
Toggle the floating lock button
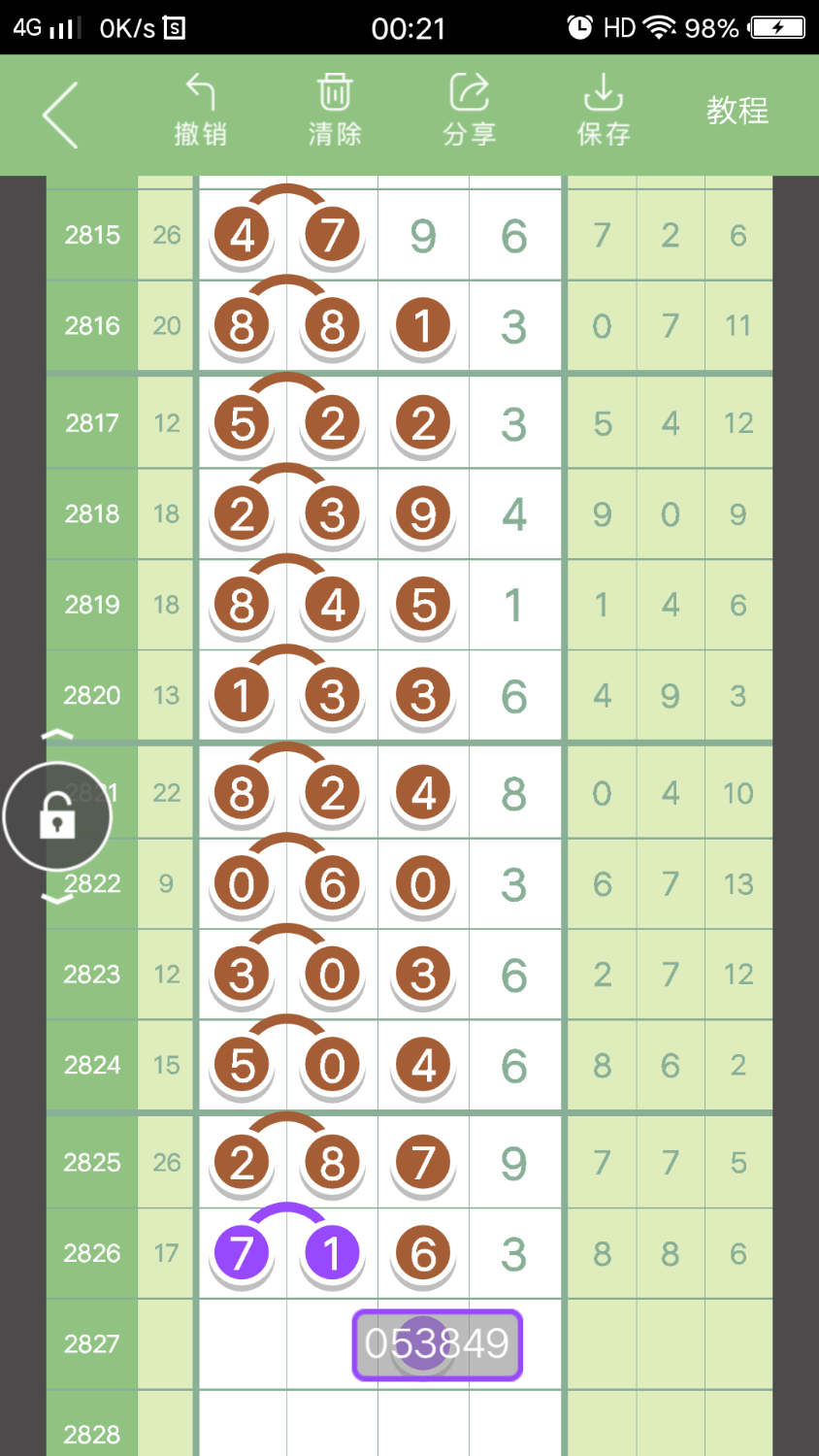click(x=57, y=816)
